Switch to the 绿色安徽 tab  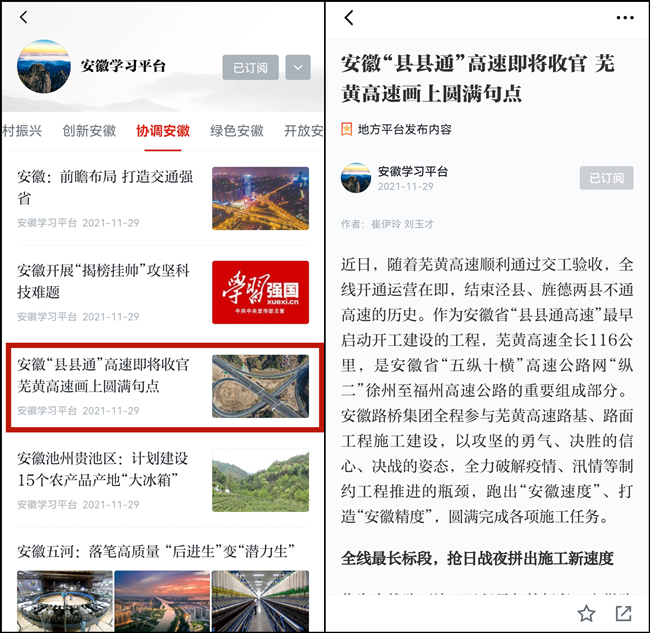point(237,131)
